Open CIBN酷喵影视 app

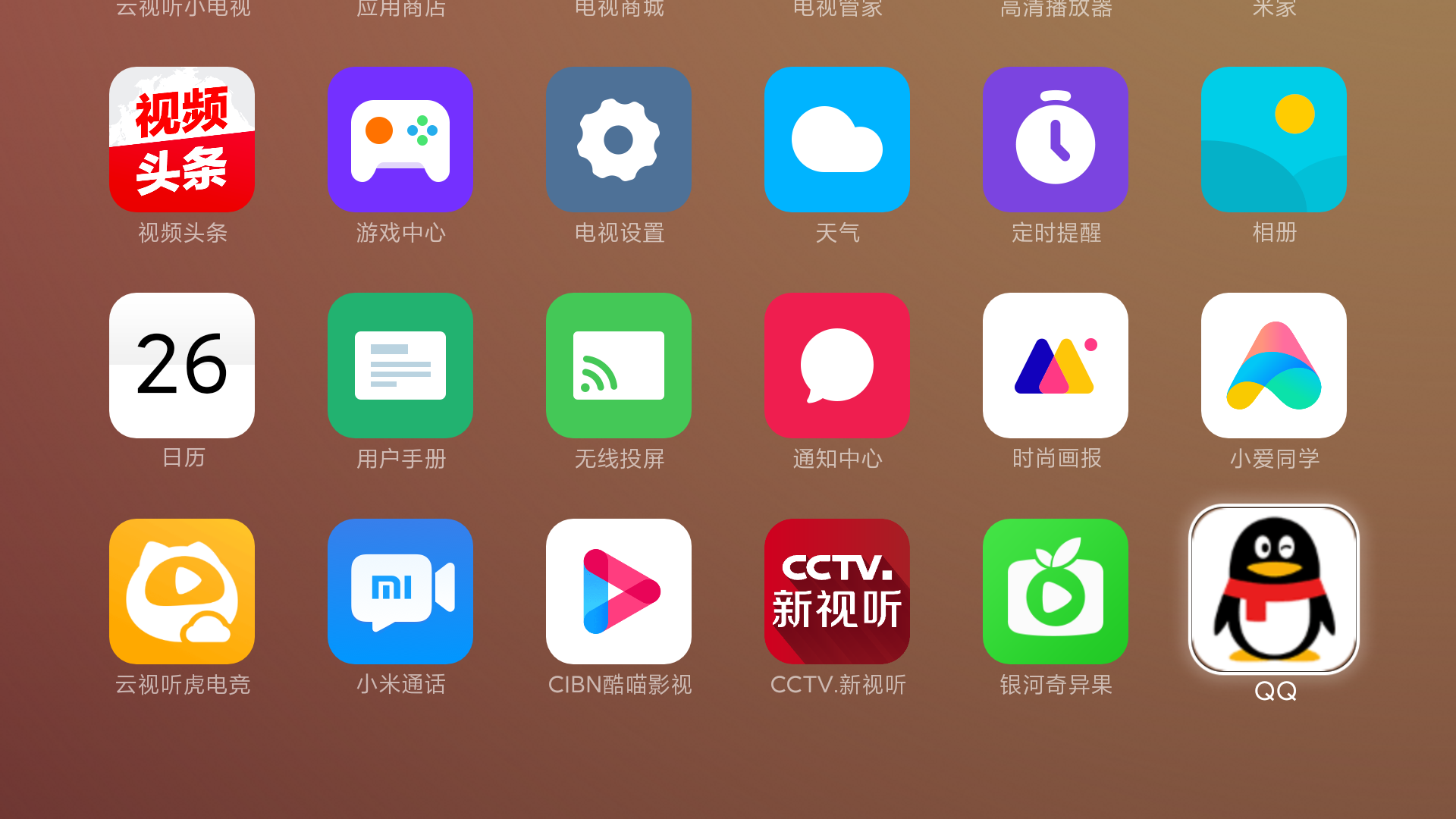tap(619, 591)
